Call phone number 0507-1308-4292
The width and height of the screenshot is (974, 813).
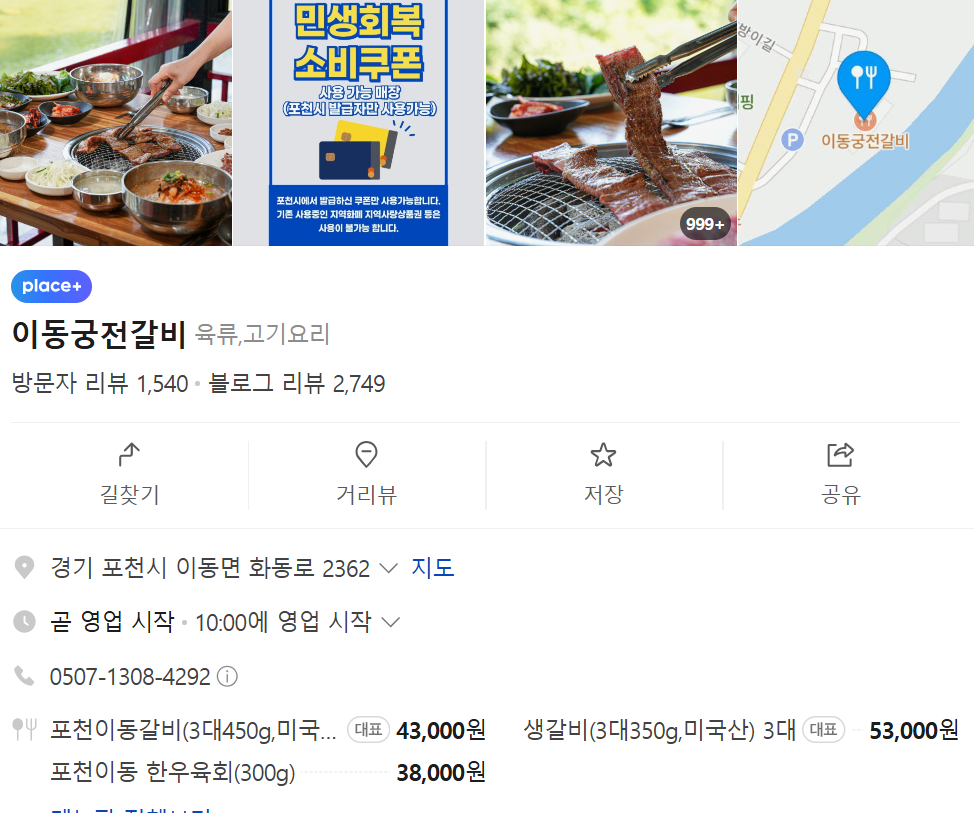point(130,677)
